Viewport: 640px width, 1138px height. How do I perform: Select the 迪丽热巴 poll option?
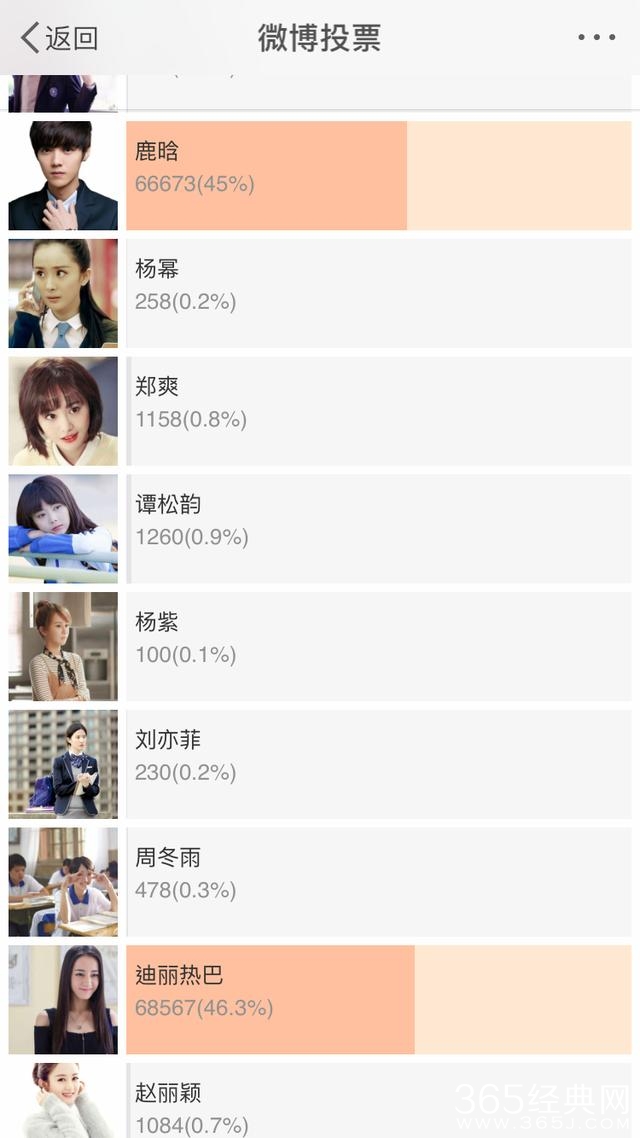click(378, 1000)
